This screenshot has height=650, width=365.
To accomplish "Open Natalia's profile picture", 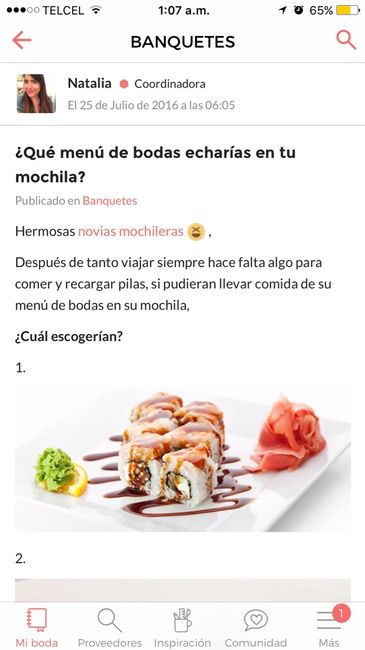I will 36,93.
